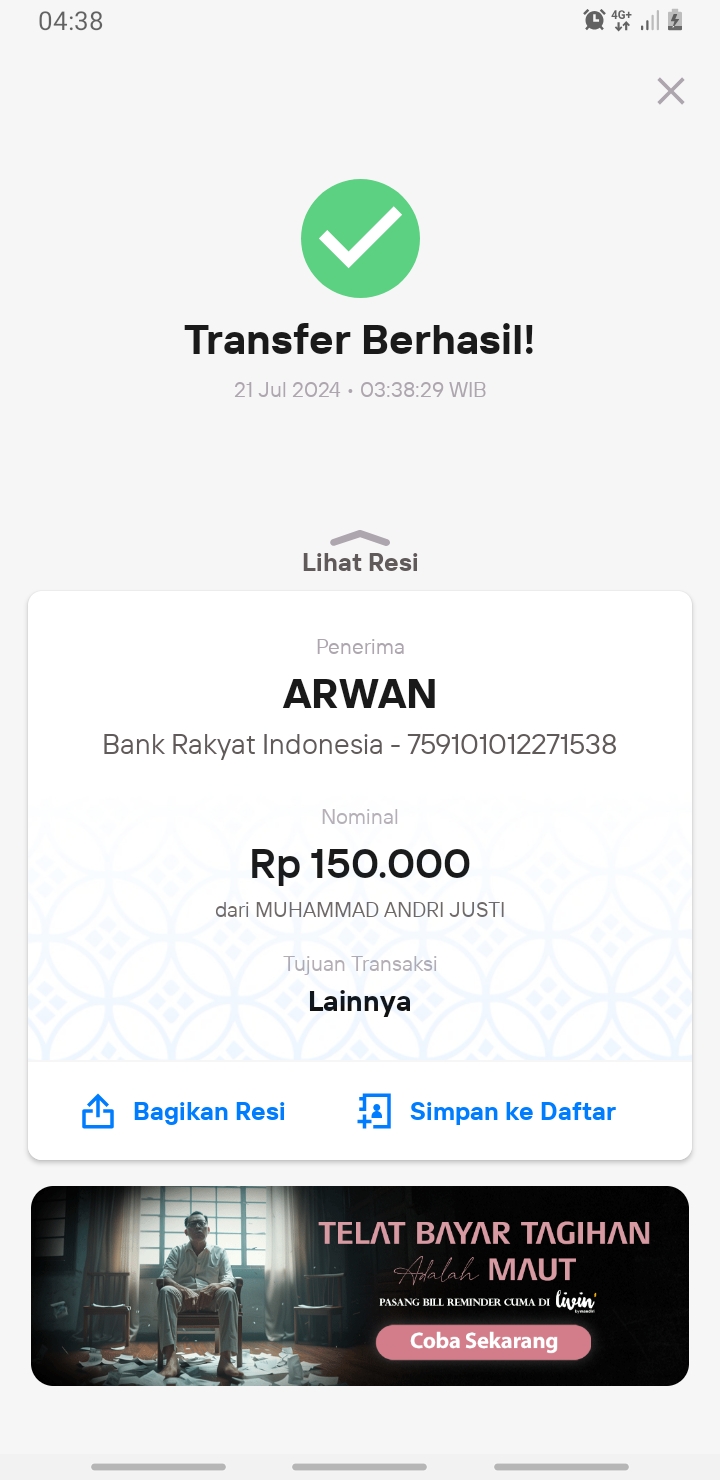
Task: Tap Coba Sekarang on the bill reminder banner
Action: (x=484, y=1341)
